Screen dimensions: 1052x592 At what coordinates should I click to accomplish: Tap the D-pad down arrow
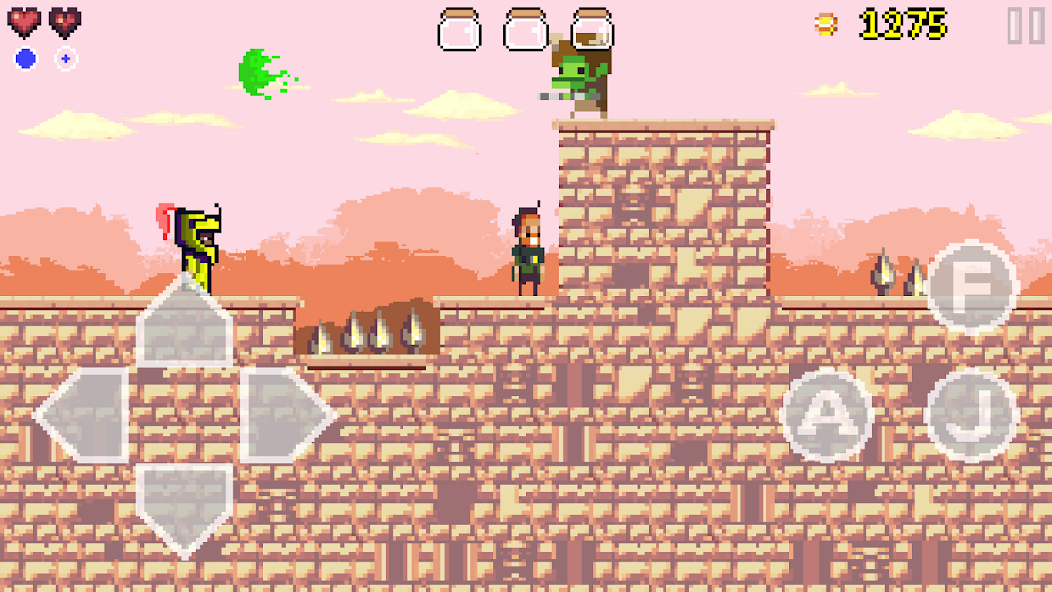tap(184, 506)
